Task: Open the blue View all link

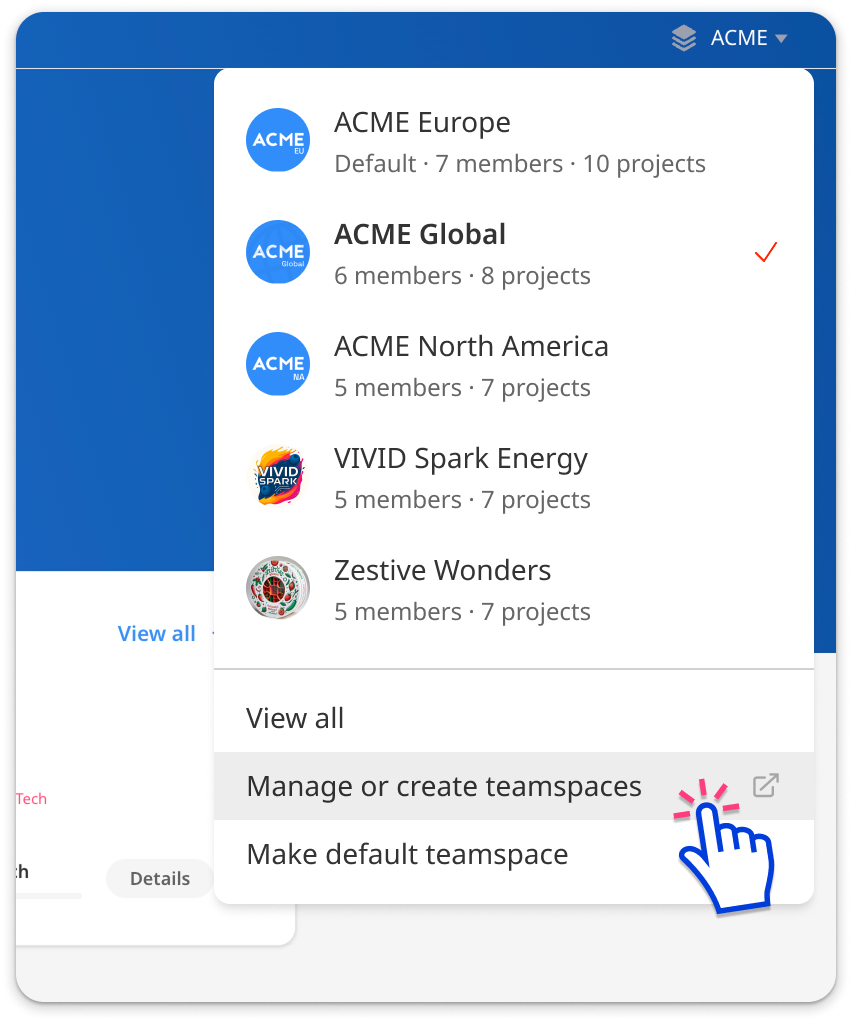Action: pos(157,633)
